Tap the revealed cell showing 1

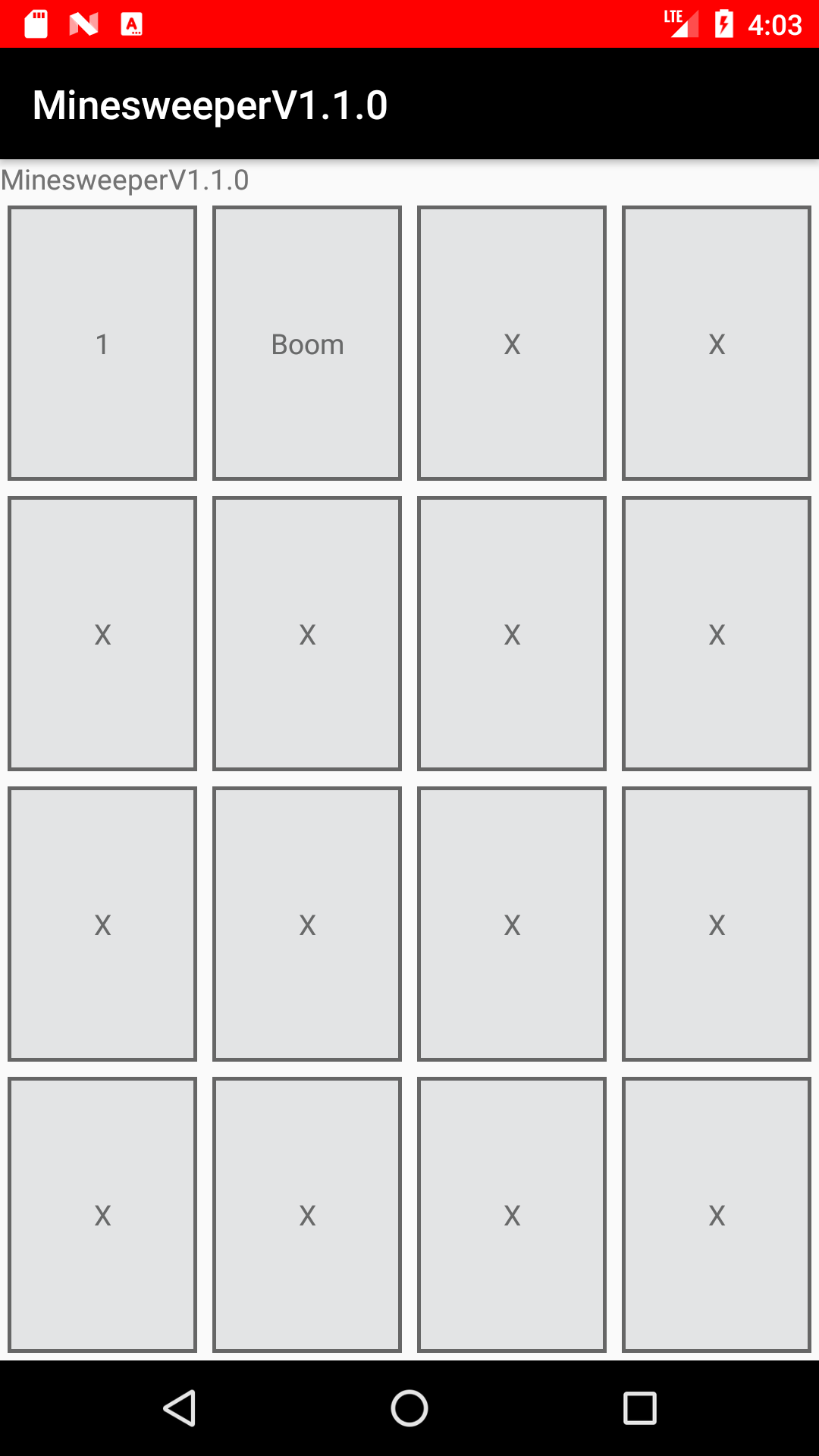tap(102, 344)
